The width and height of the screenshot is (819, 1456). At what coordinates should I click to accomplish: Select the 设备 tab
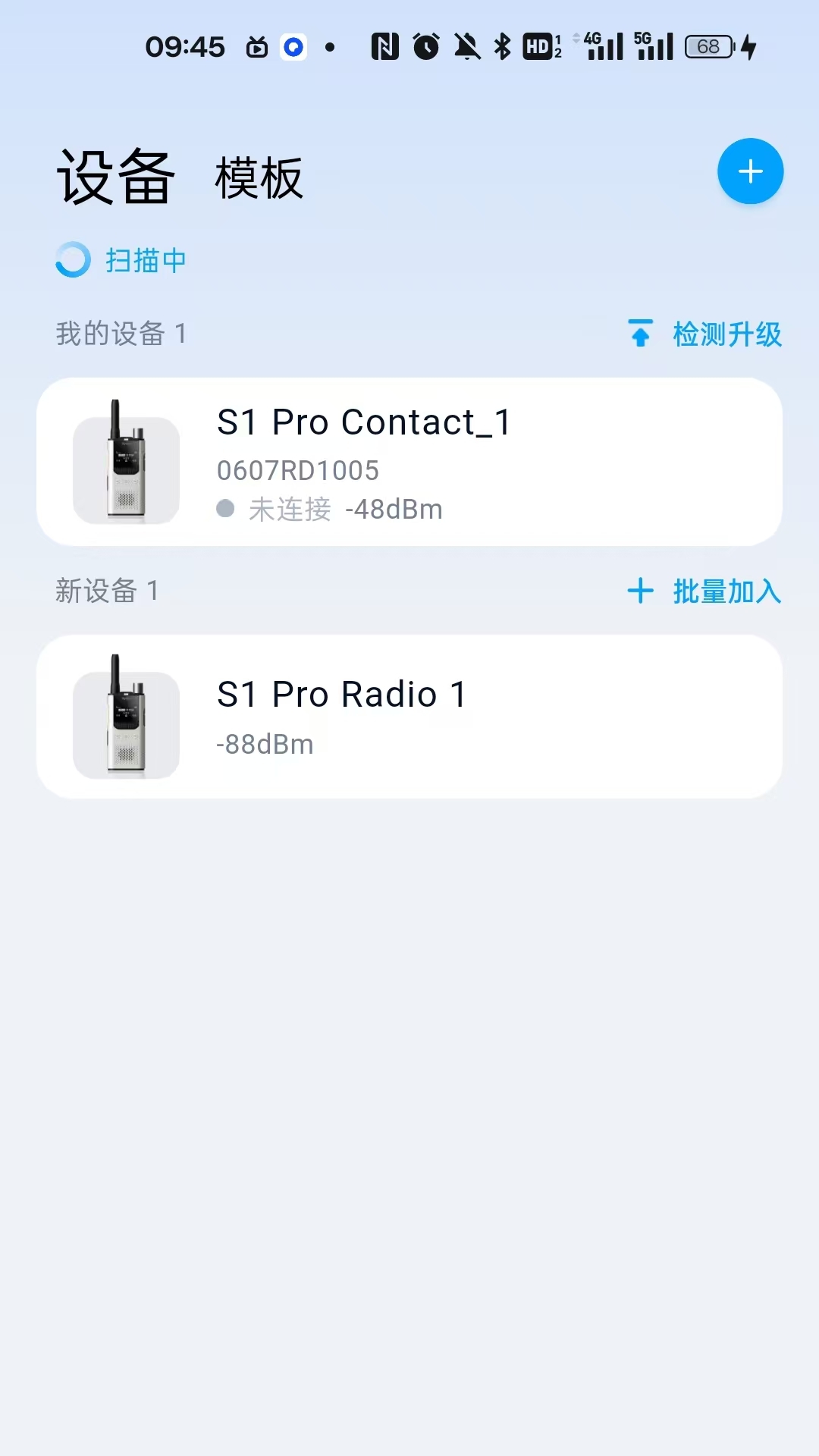[115, 176]
